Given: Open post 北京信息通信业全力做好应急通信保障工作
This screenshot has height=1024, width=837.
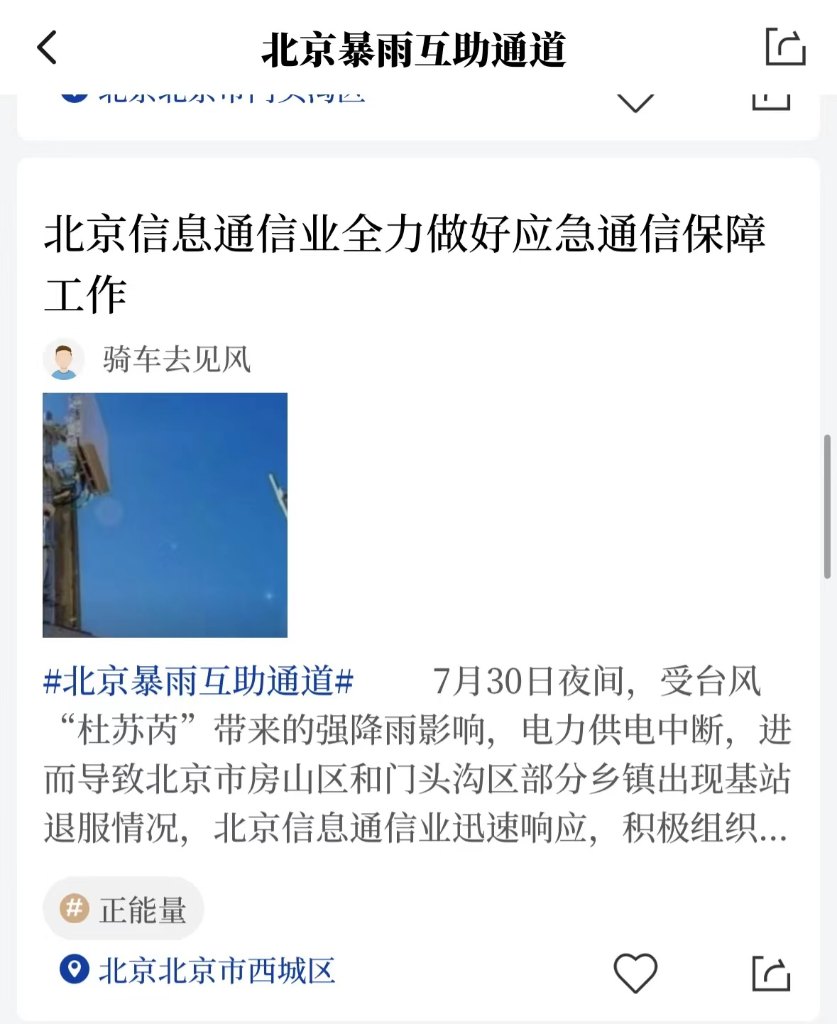Looking at the screenshot, I should point(404,264).
